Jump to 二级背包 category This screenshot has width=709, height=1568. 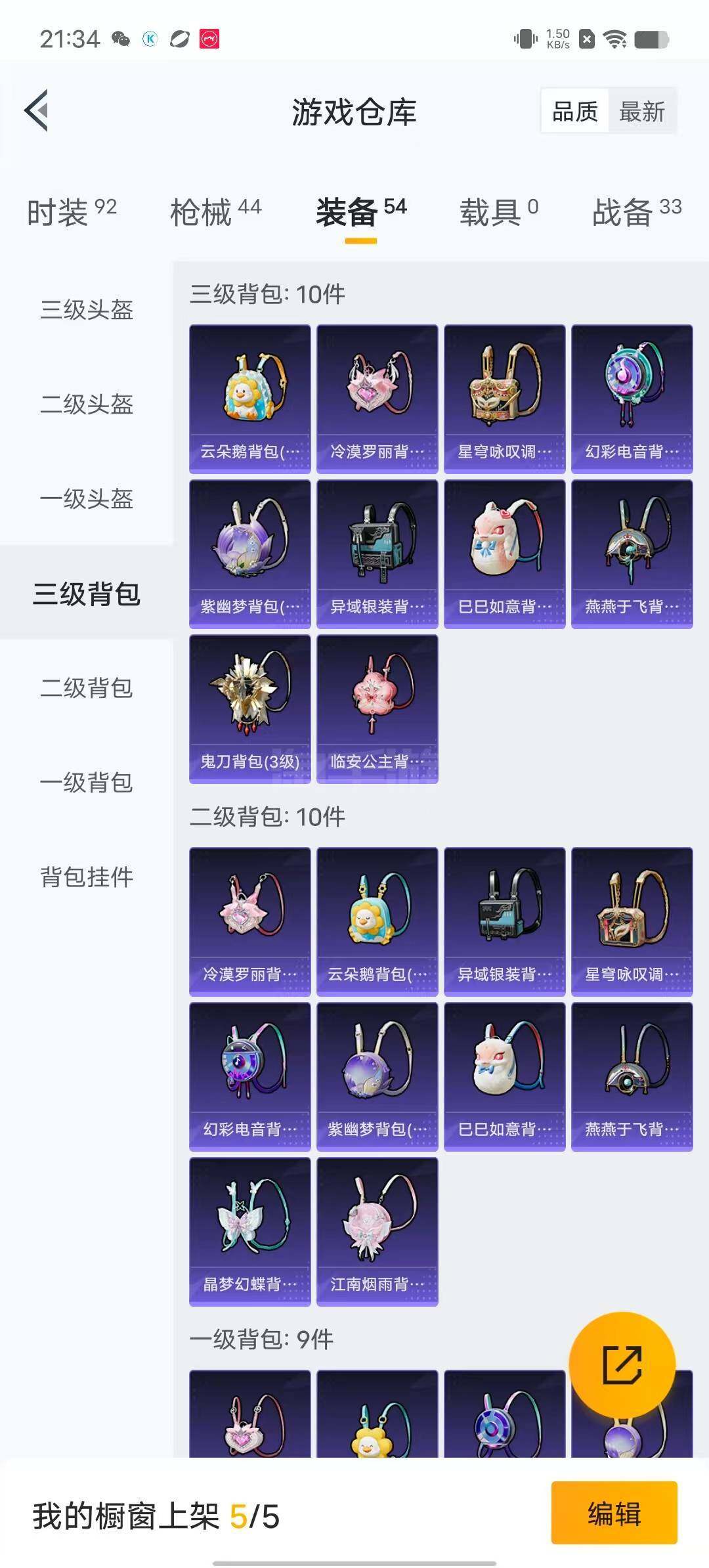pyautogui.click(x=87, y=687)
